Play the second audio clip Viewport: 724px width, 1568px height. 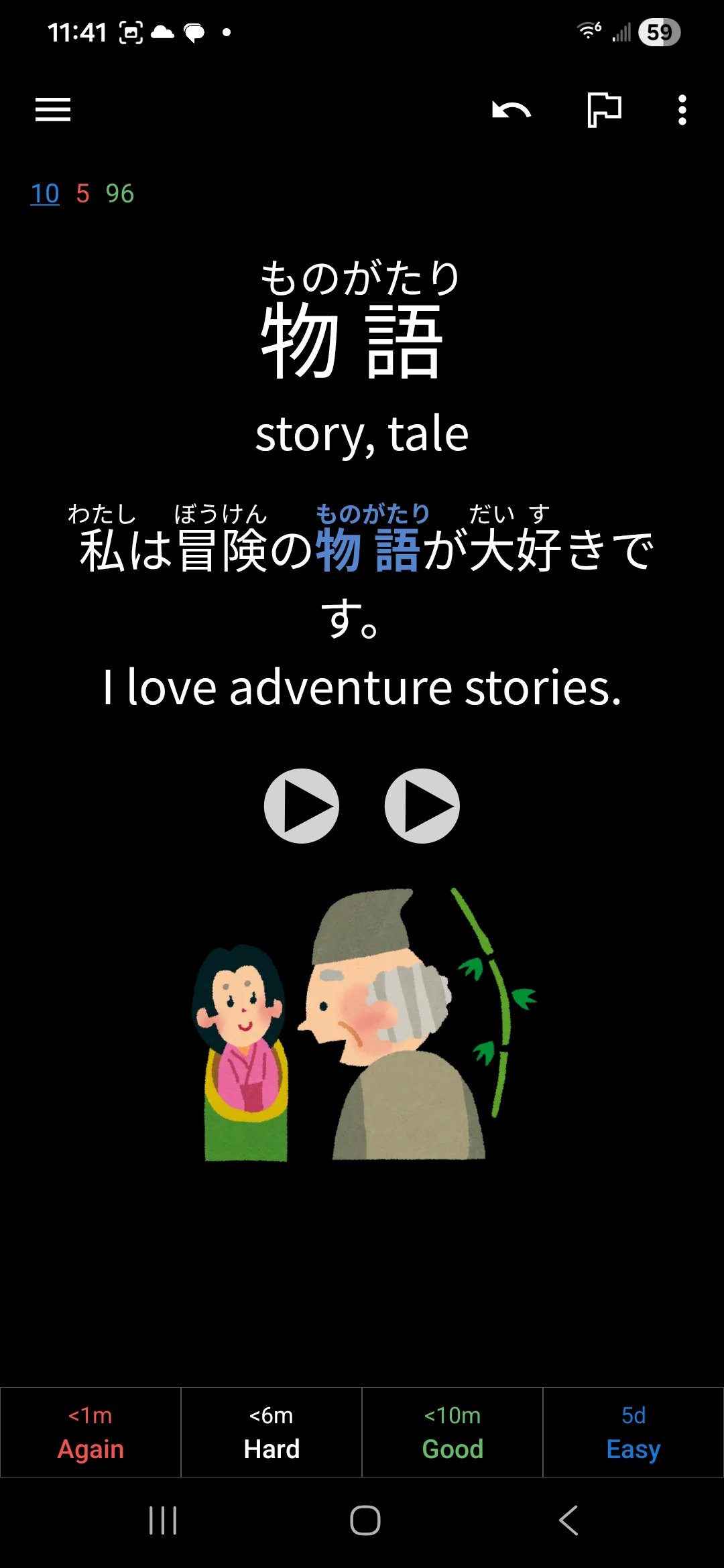tap(422, 805)
